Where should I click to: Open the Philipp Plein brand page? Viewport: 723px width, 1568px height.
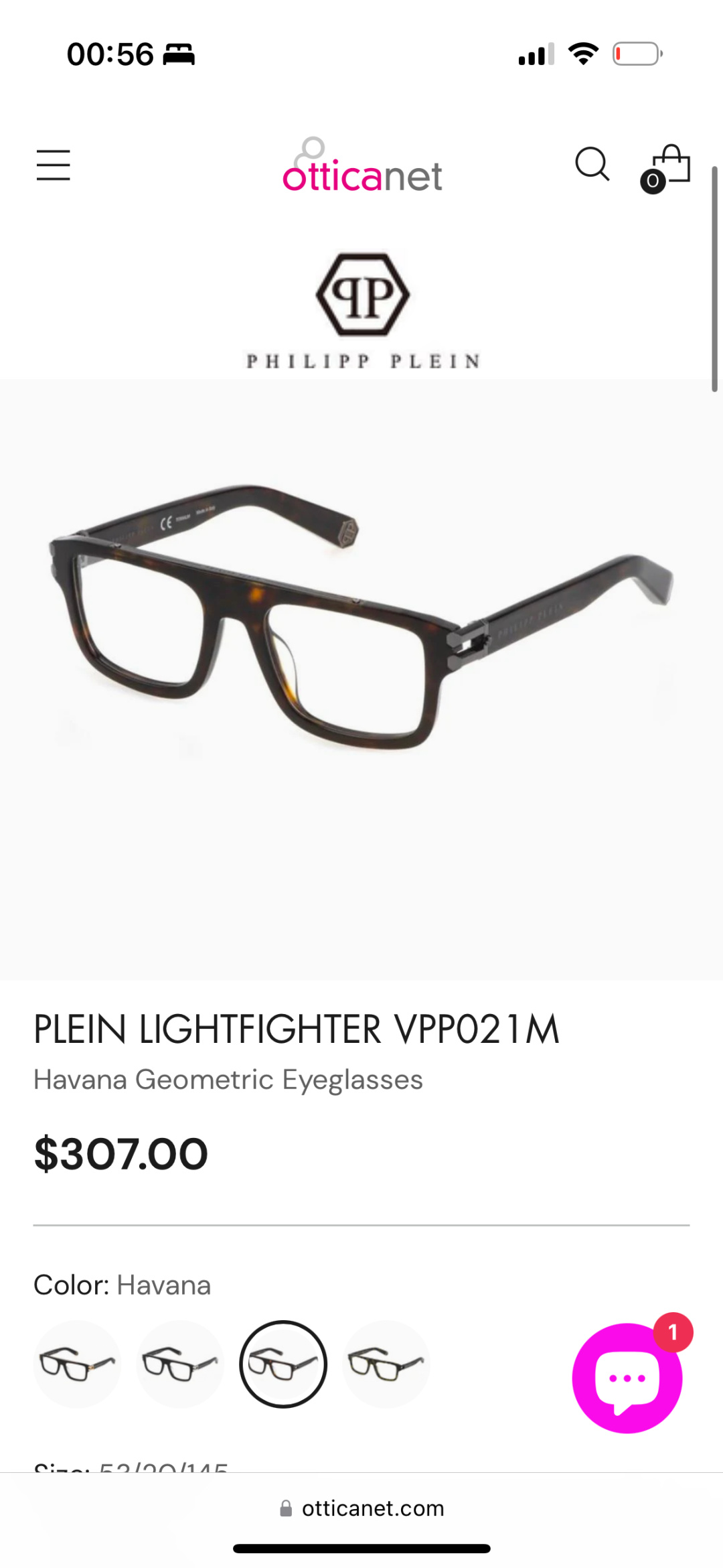pyautogui.click(x=362, y=311)
